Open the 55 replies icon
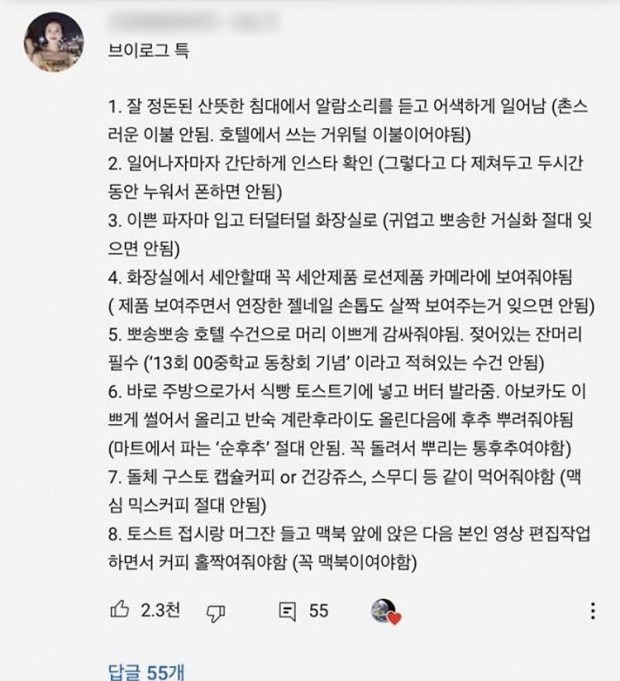The height and width of the screenshot is (681, 620). point(288,610)
